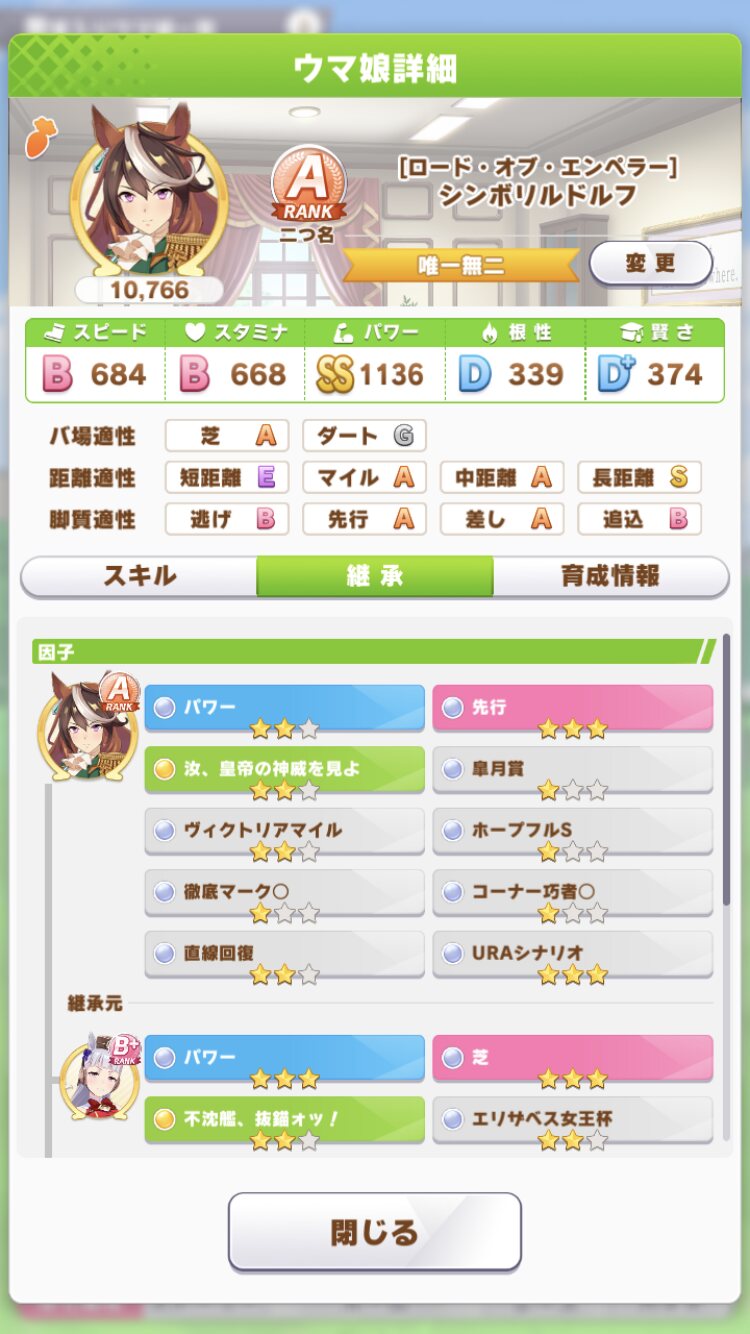Screen dimensions: 750x1334
Task: Open the 育成情報 tab
Action: pos(610,576)
